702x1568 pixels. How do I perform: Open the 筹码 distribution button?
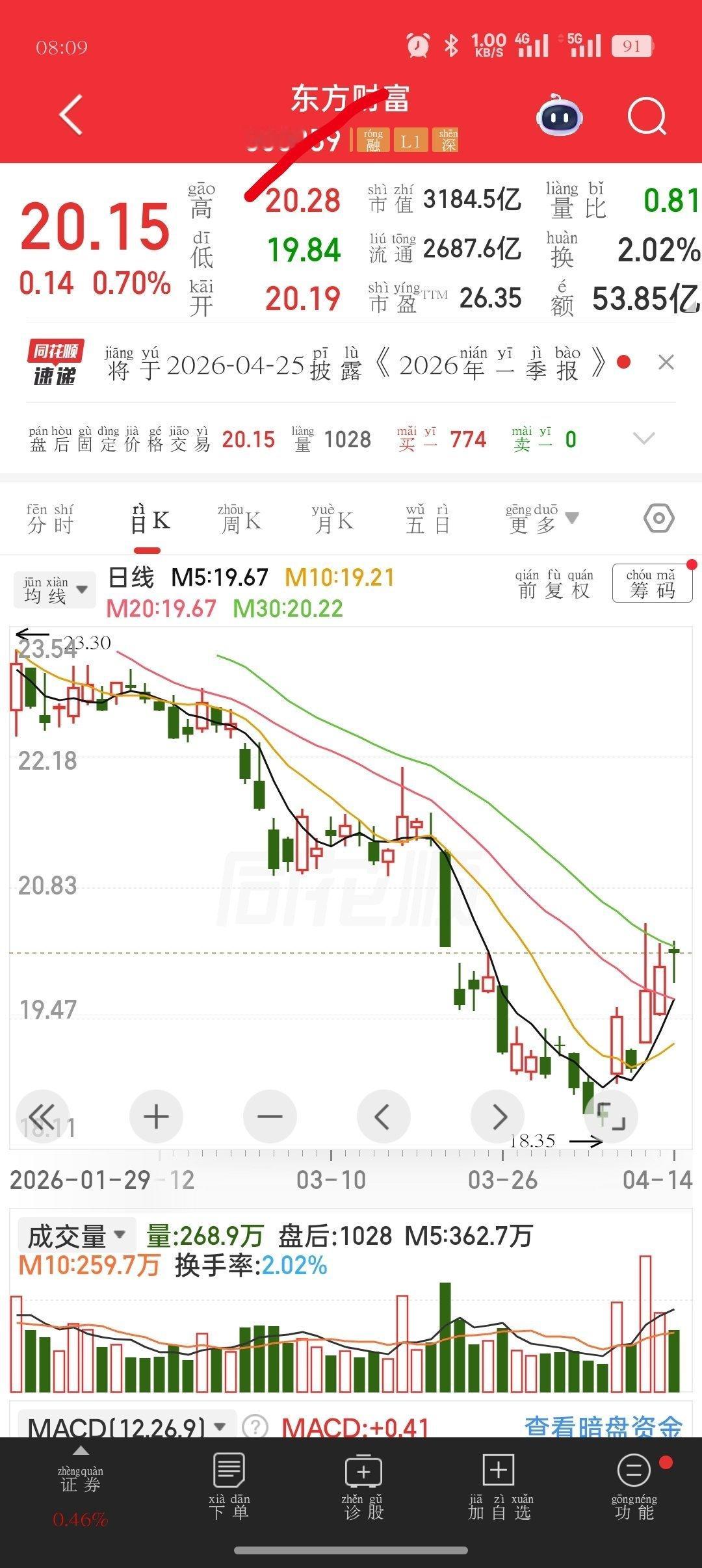651,584
